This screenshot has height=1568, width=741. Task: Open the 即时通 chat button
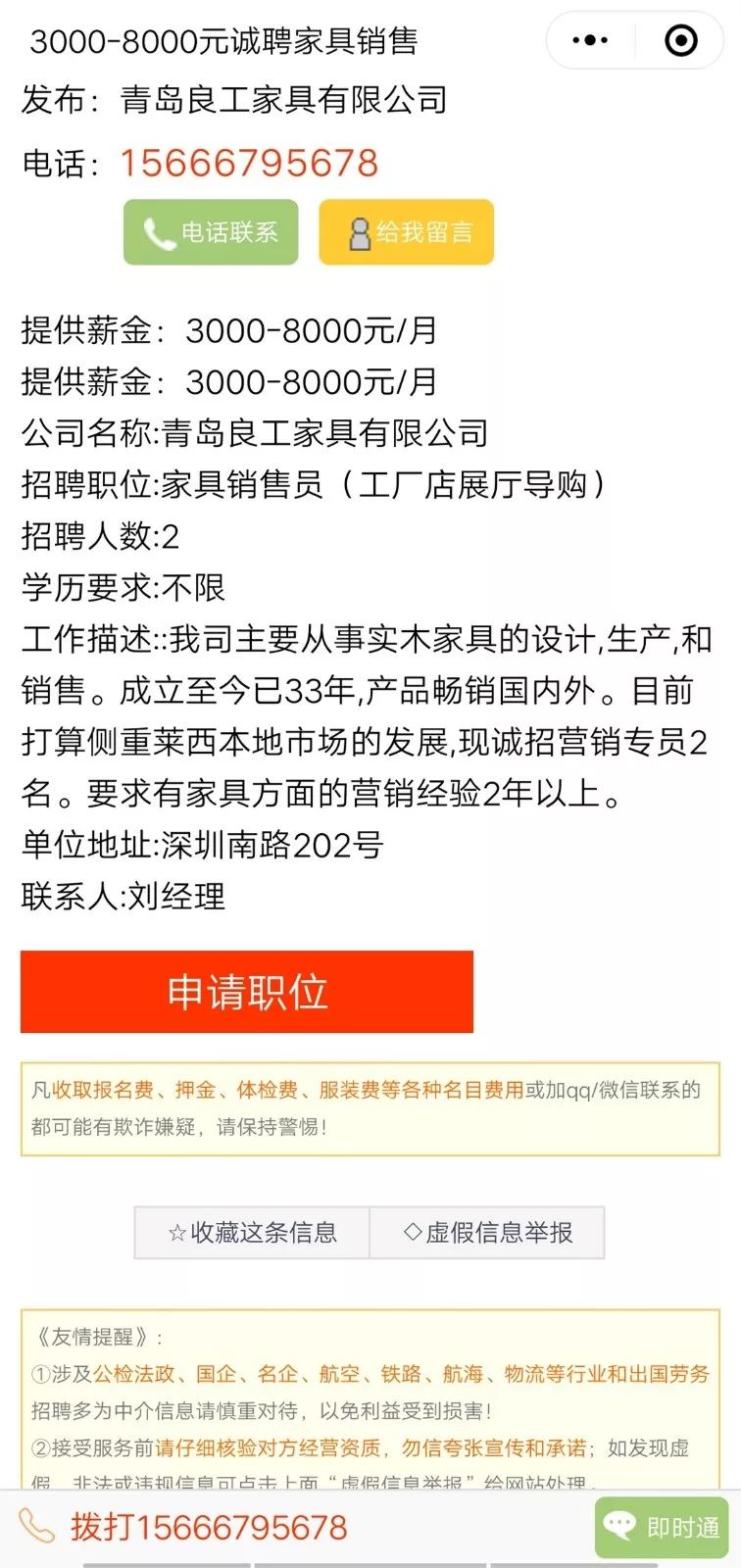(662, 1527)
